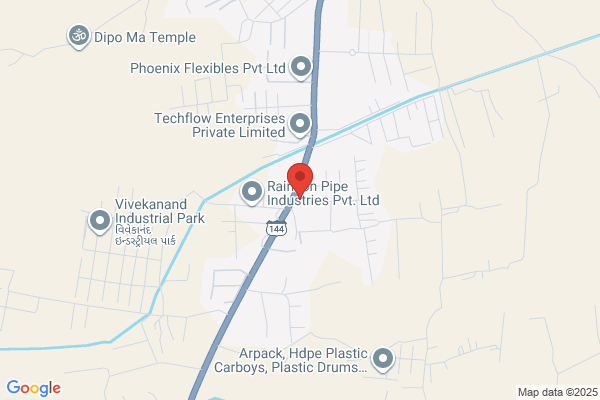Open the Dipo Ma Temple marker

78,36
